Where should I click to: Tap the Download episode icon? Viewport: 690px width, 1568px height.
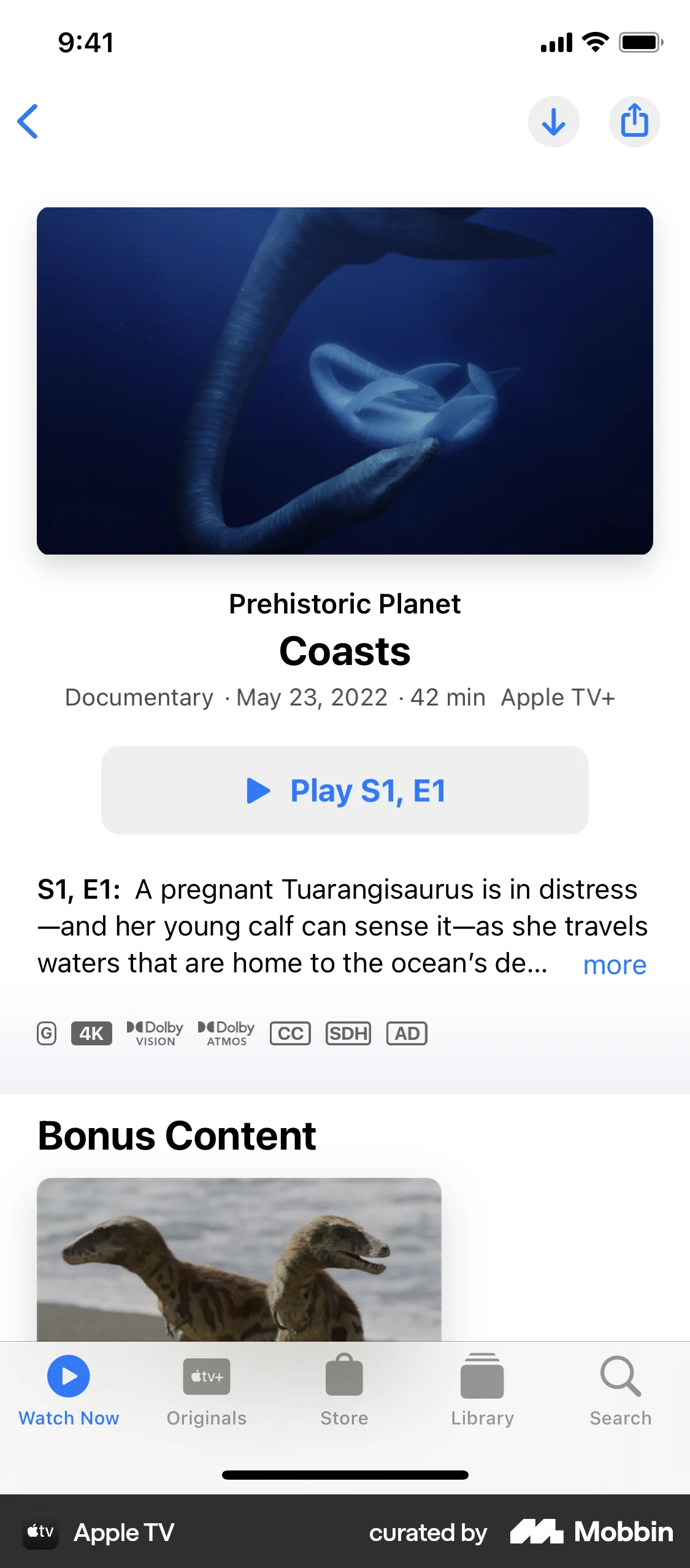[x=553, y=121]
